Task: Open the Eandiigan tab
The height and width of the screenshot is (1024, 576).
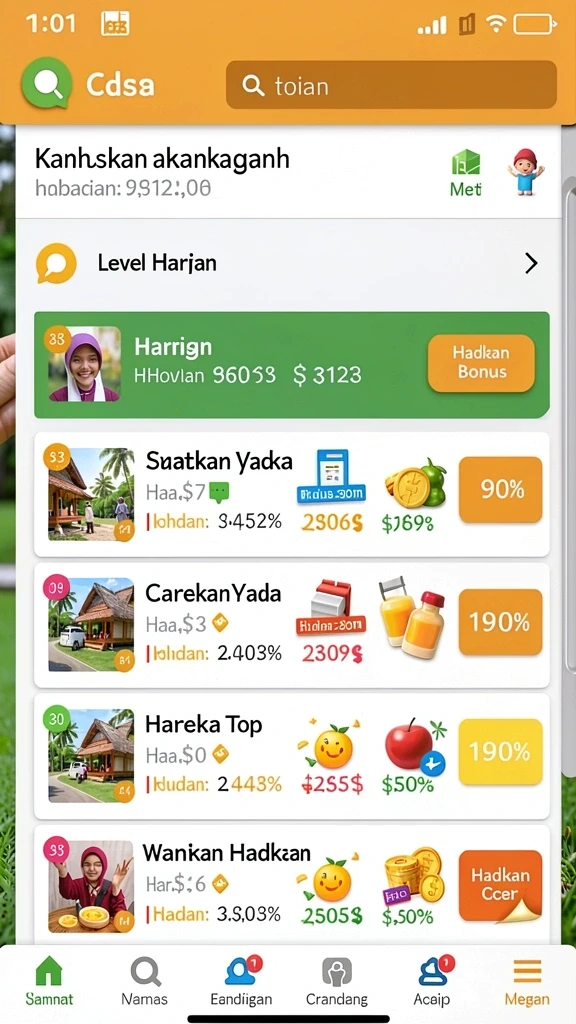Action: pos(241,981)
